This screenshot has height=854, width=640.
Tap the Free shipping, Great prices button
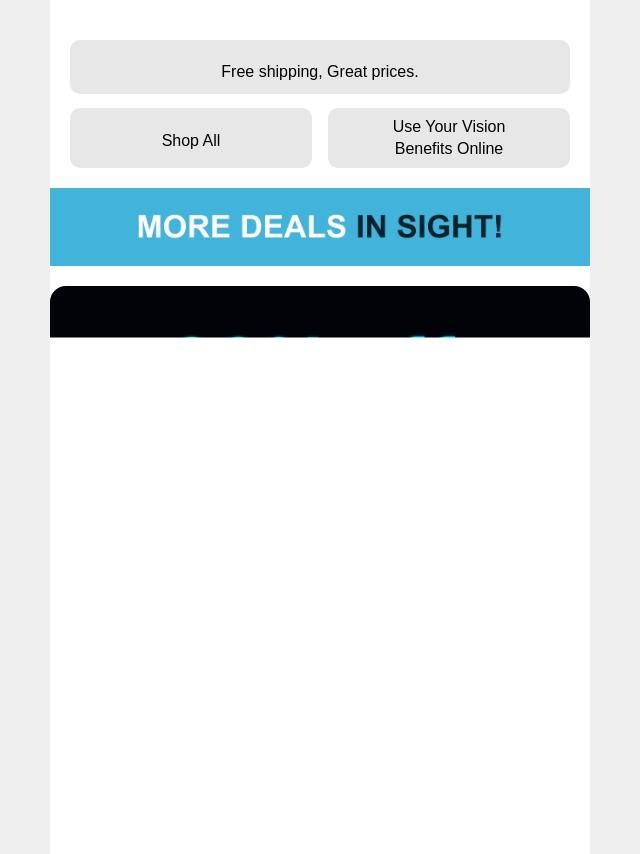pos(320,68)
